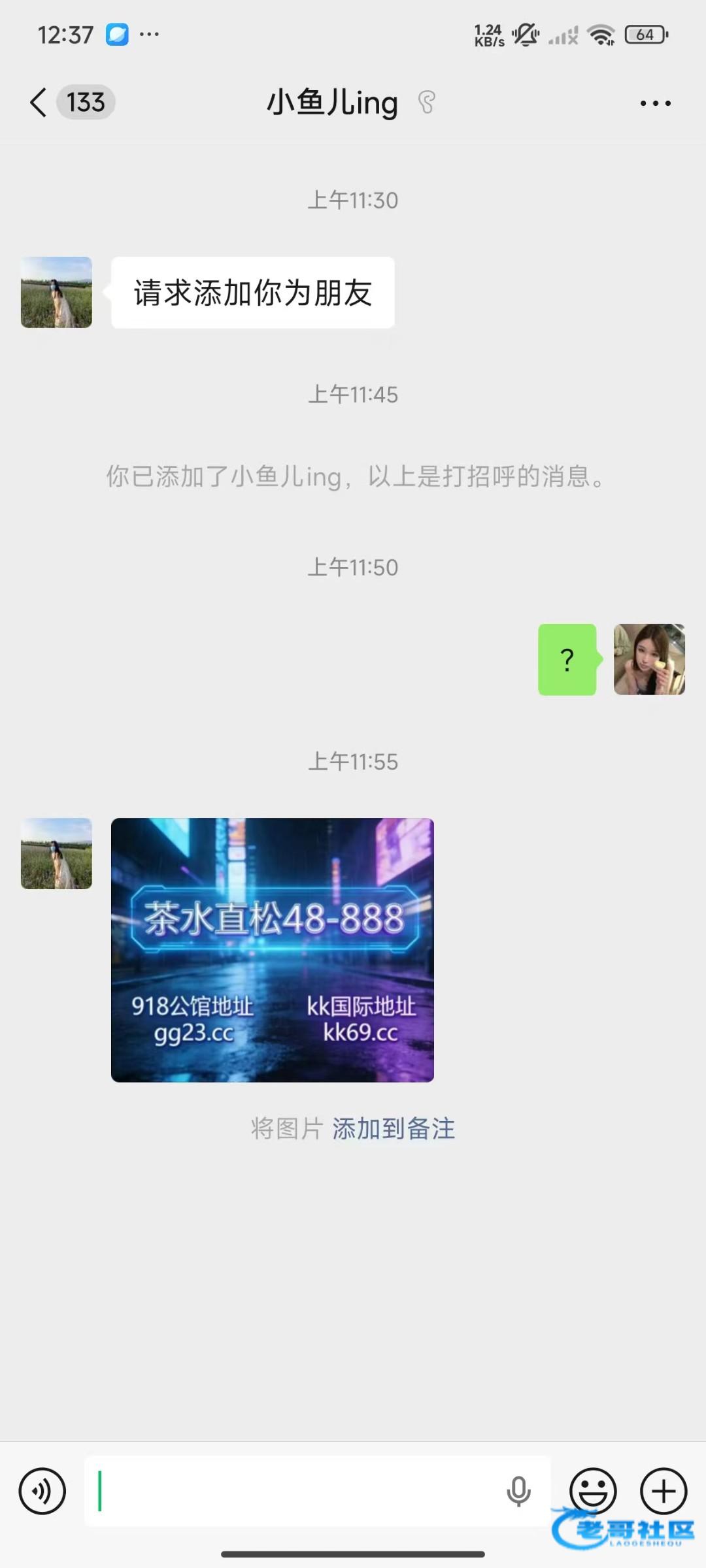Open the chat details overflow menu

655,103
